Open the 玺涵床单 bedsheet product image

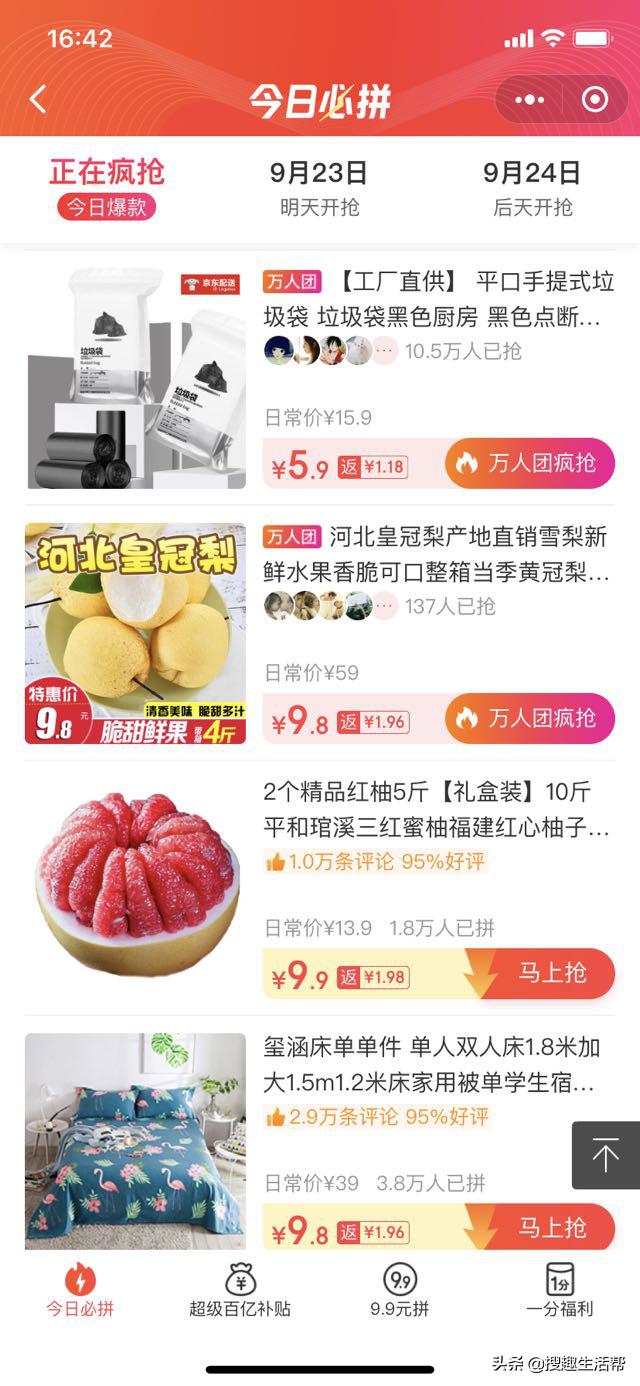click(136, 1140)
